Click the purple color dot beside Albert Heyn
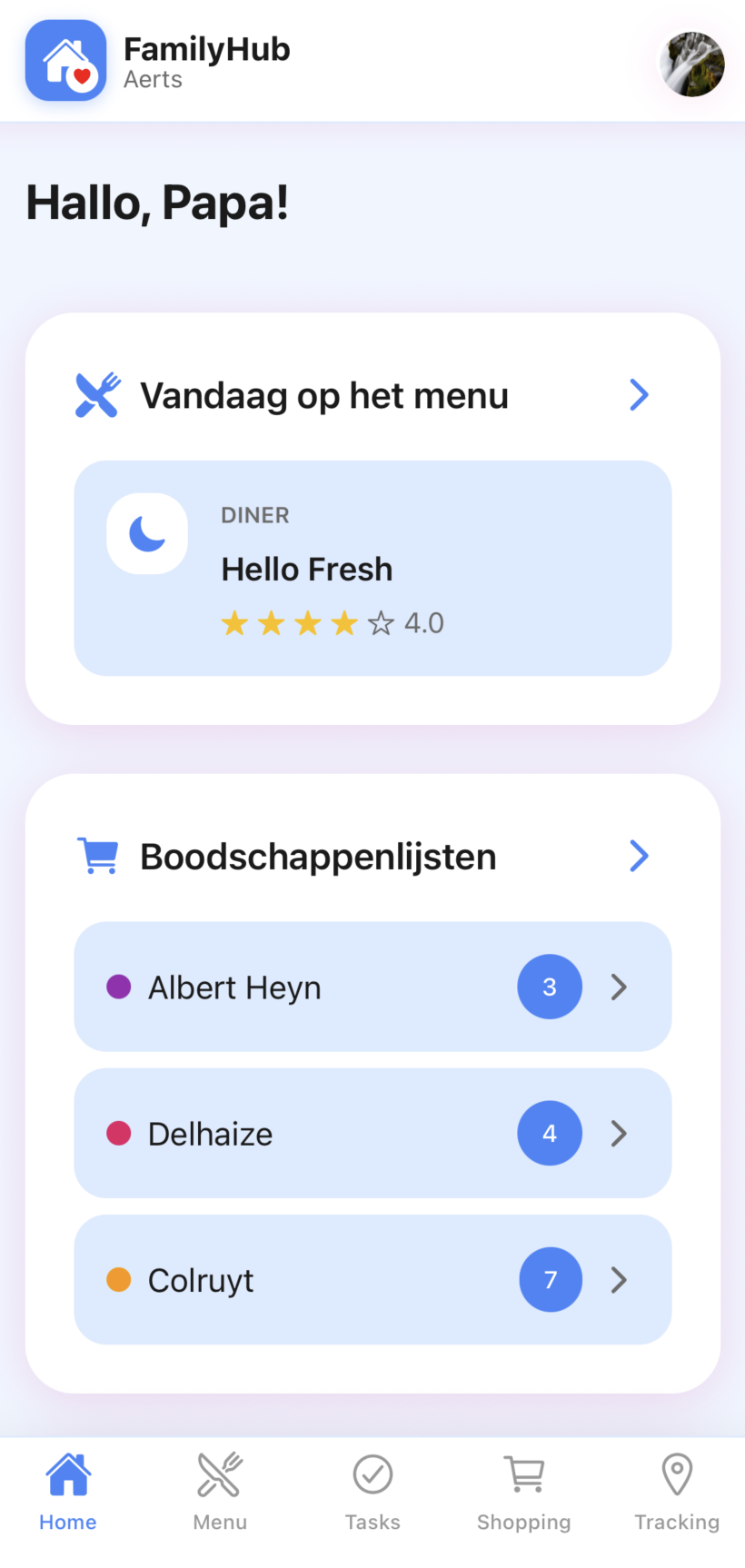The height and width of the screenshot is (1568, 745). click(118, 987)
